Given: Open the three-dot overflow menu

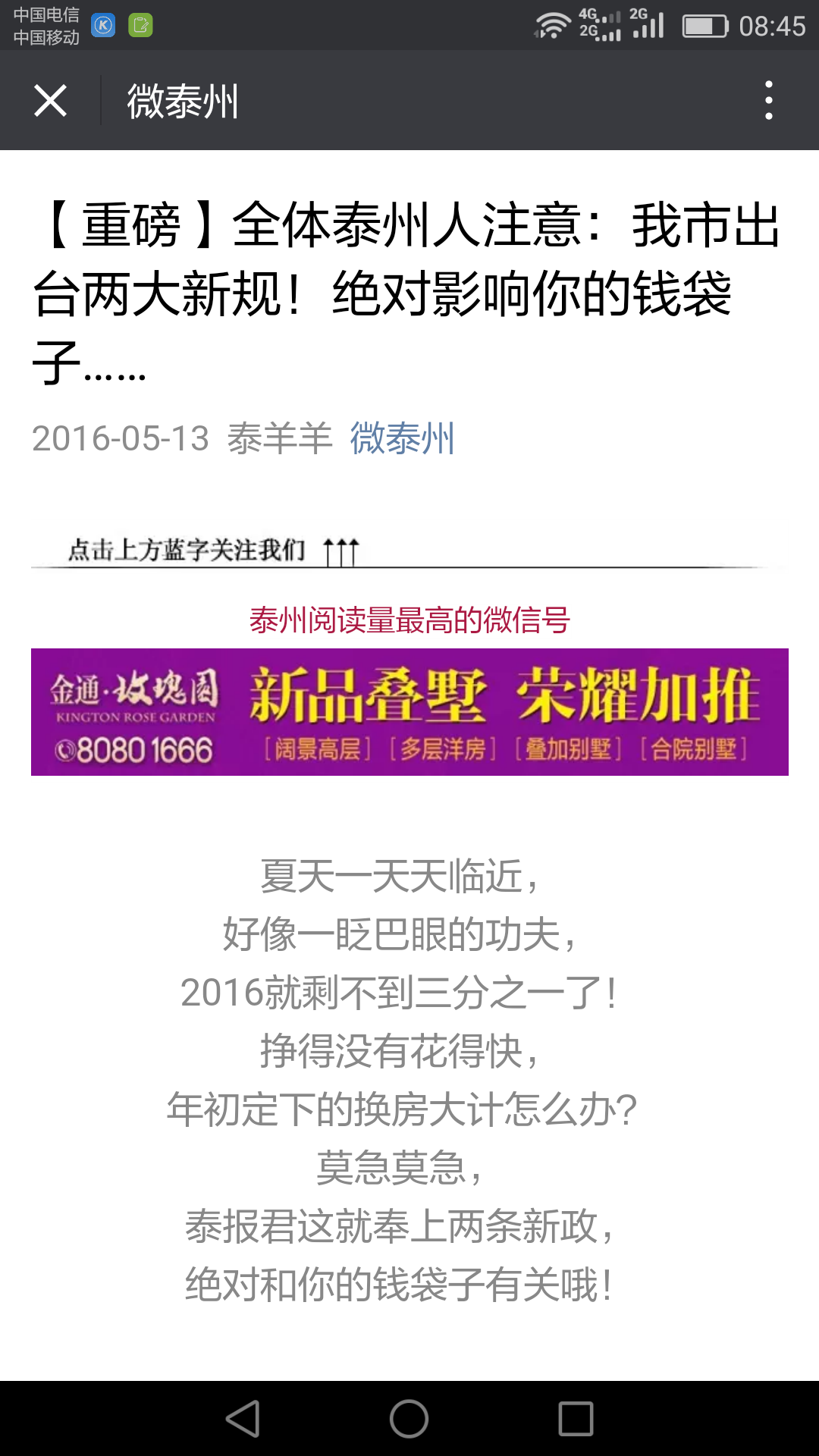Looking at the screenshot, I should point(768,100).
